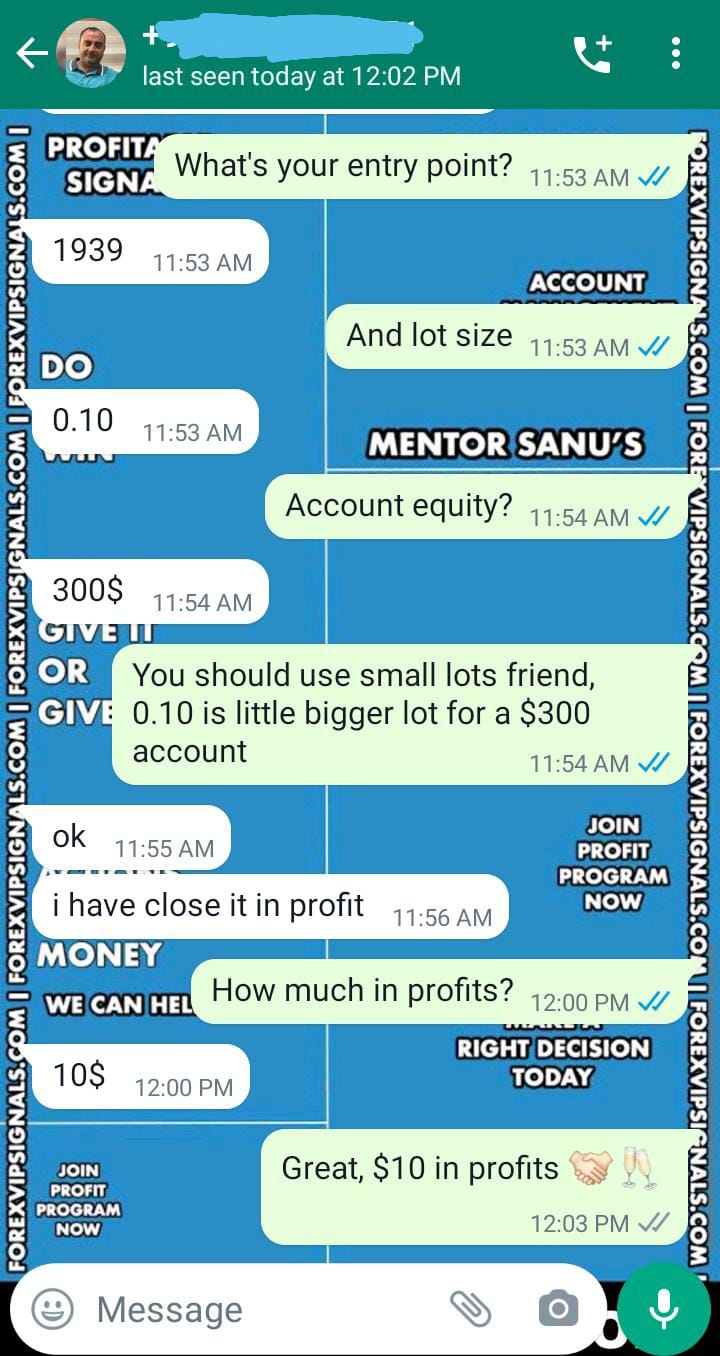Tap the Message input field

[x=260, y=1309]
